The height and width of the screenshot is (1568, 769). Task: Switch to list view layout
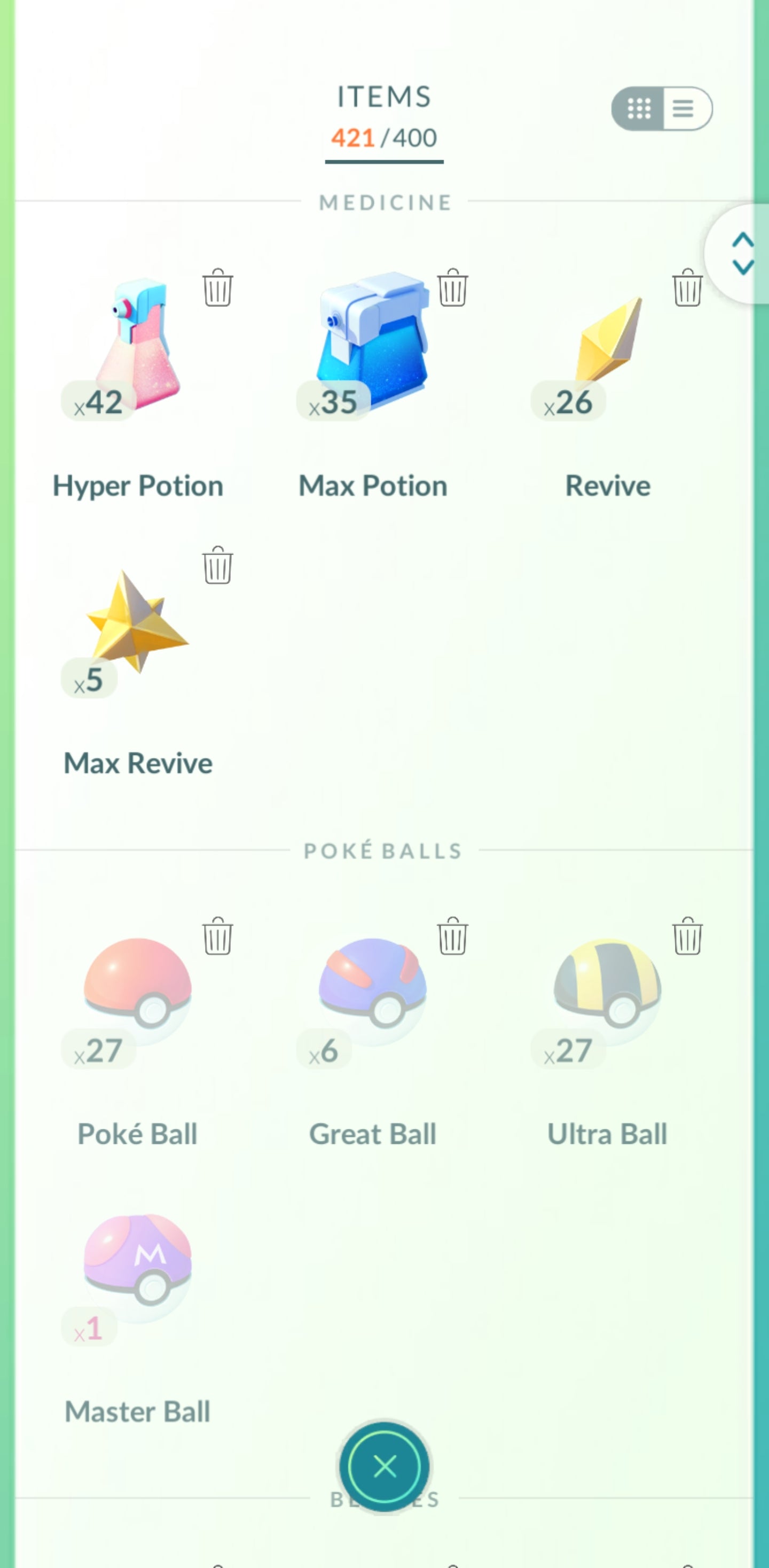[x=685, y=108]
